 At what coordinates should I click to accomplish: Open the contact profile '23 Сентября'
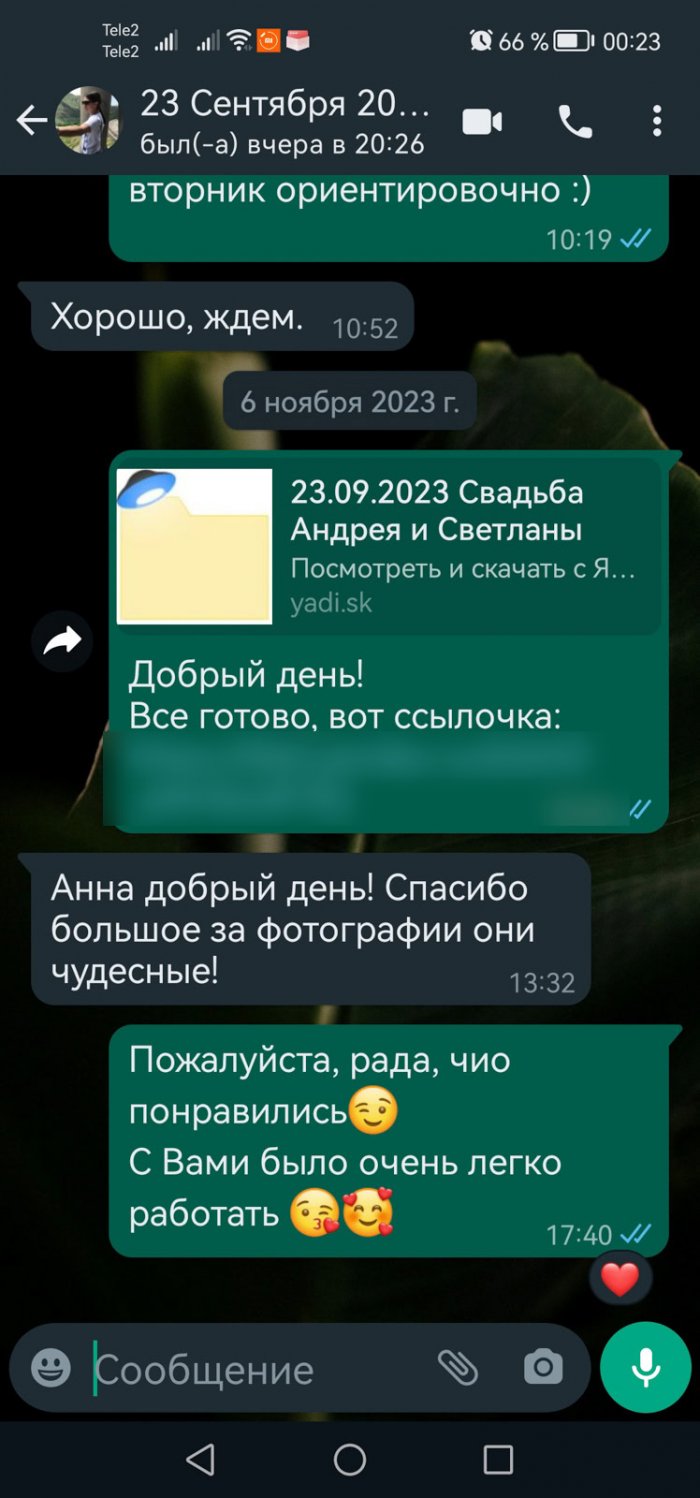285,122
